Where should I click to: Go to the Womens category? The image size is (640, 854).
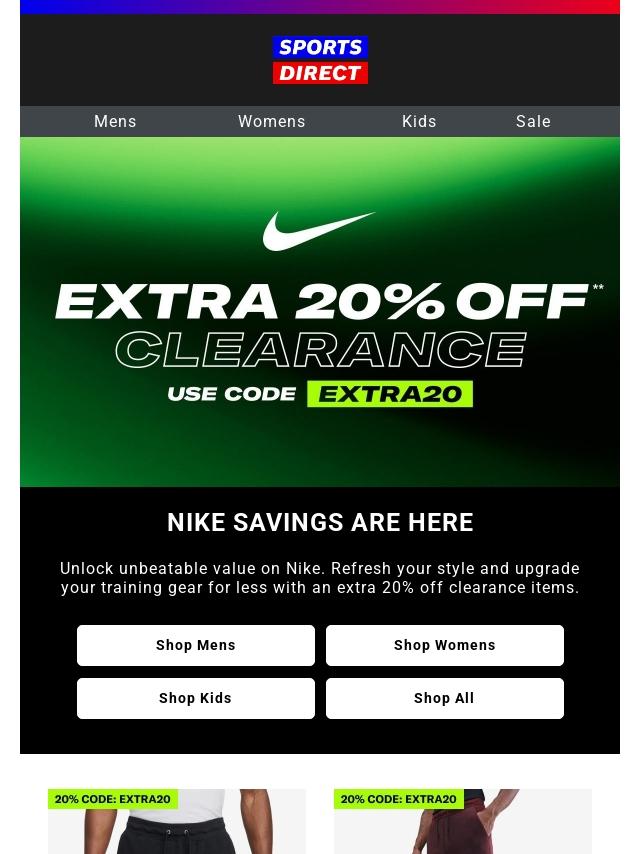point(271,121)
